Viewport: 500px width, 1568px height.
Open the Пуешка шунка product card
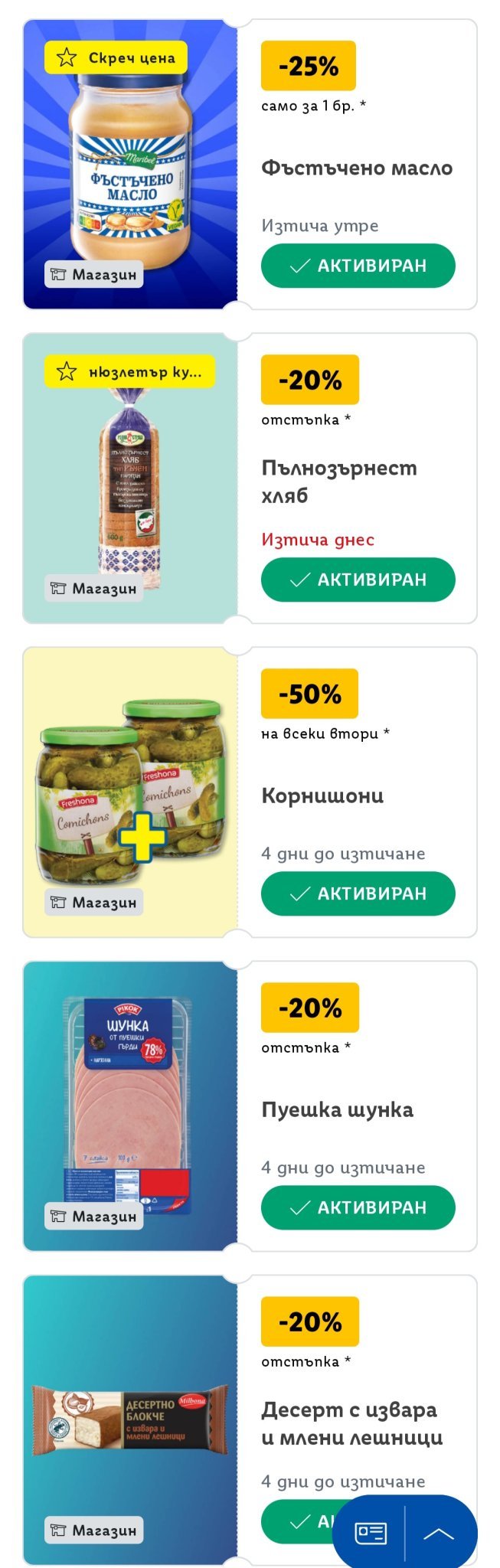coord(337,1109)
